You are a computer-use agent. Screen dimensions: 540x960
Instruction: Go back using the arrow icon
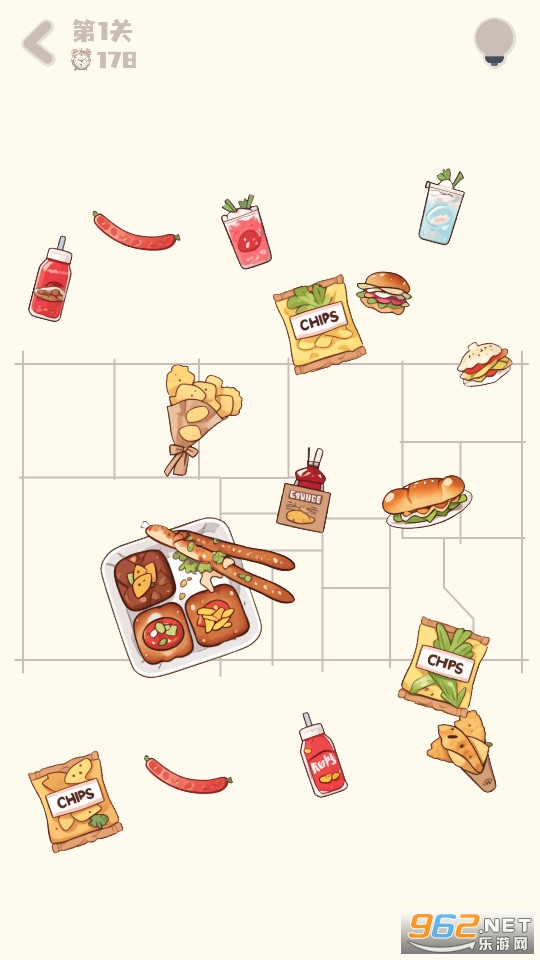click(39, 43)
